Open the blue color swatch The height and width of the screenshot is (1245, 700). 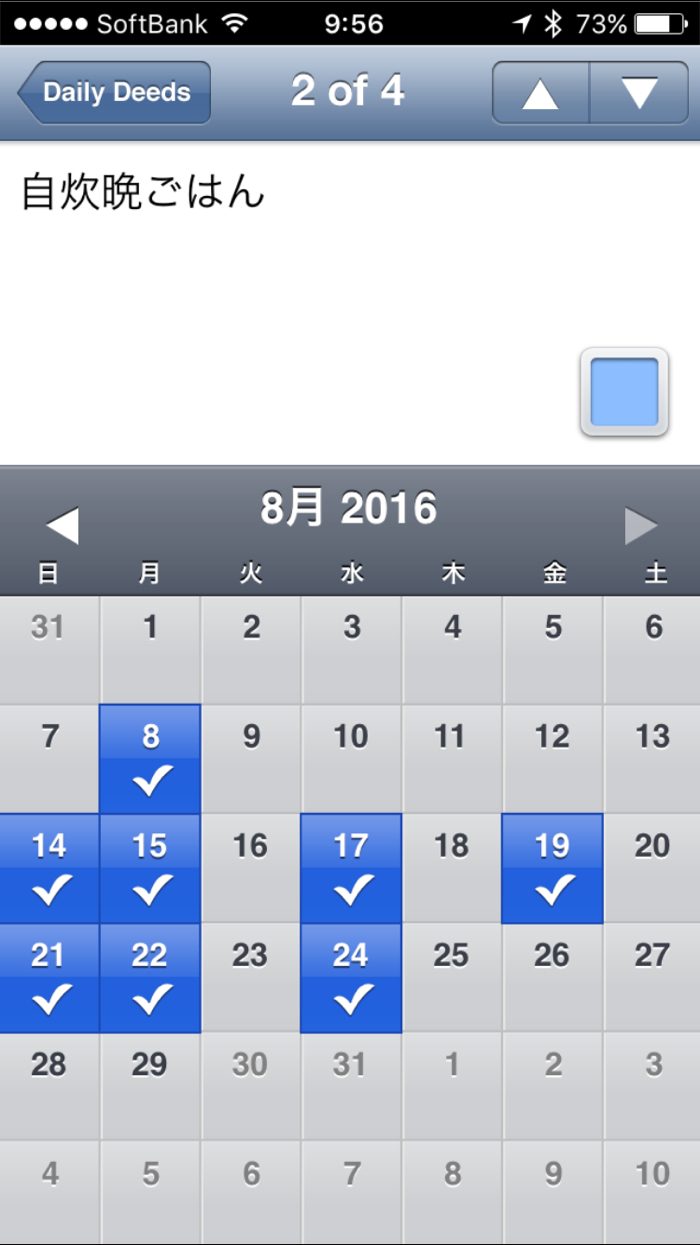(x=624, y=392)
